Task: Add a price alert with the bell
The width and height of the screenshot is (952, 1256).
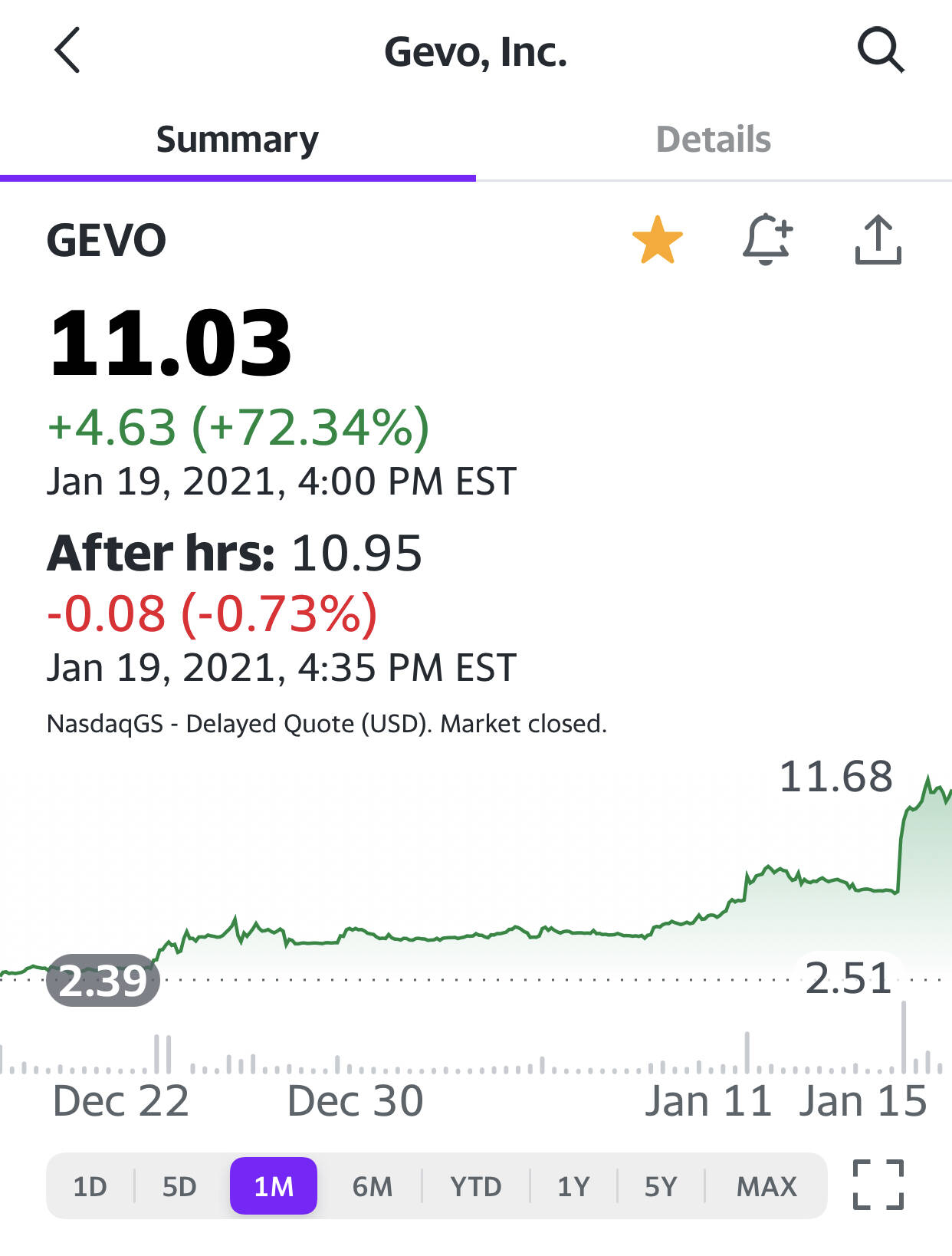Action: (767, 240)
